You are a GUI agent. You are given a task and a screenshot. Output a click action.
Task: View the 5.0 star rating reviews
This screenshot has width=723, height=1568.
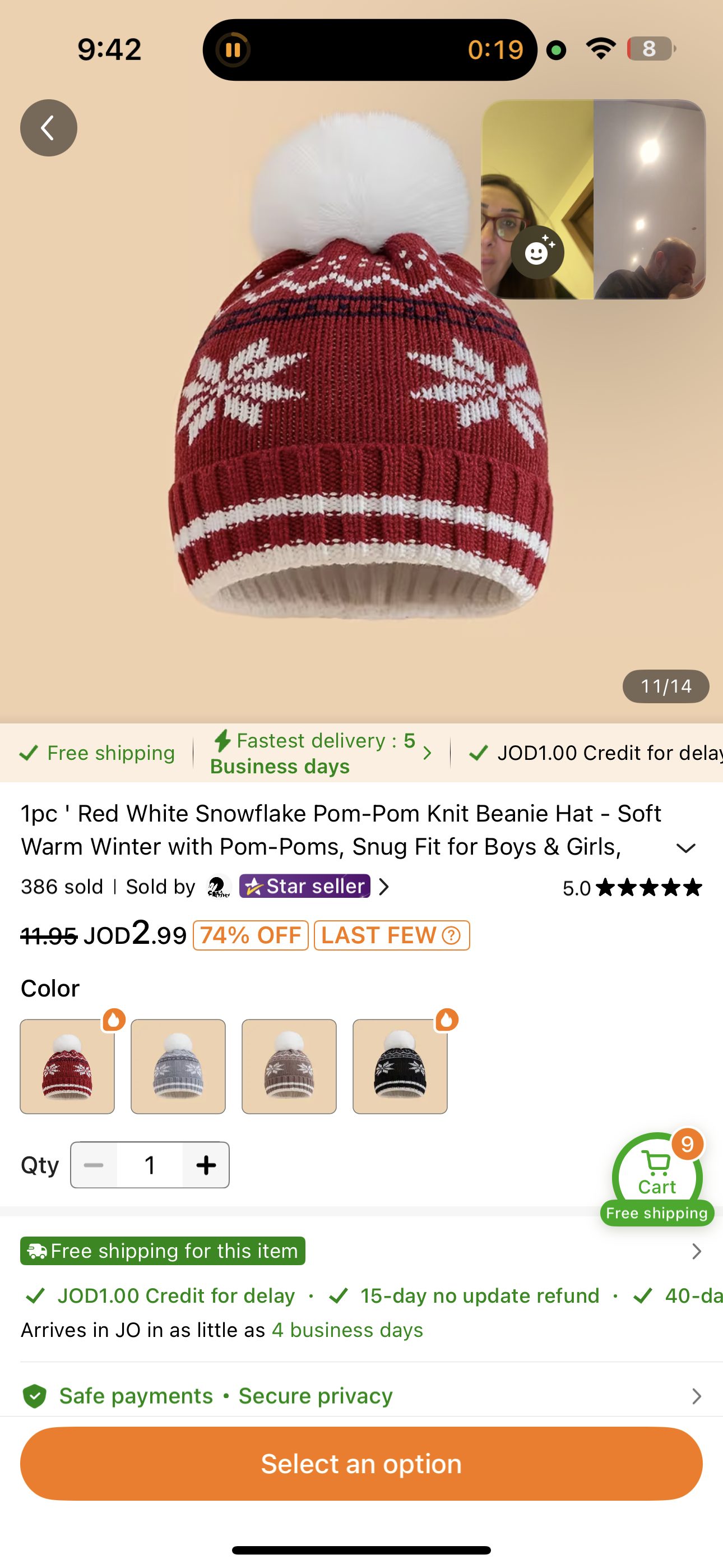633,888
